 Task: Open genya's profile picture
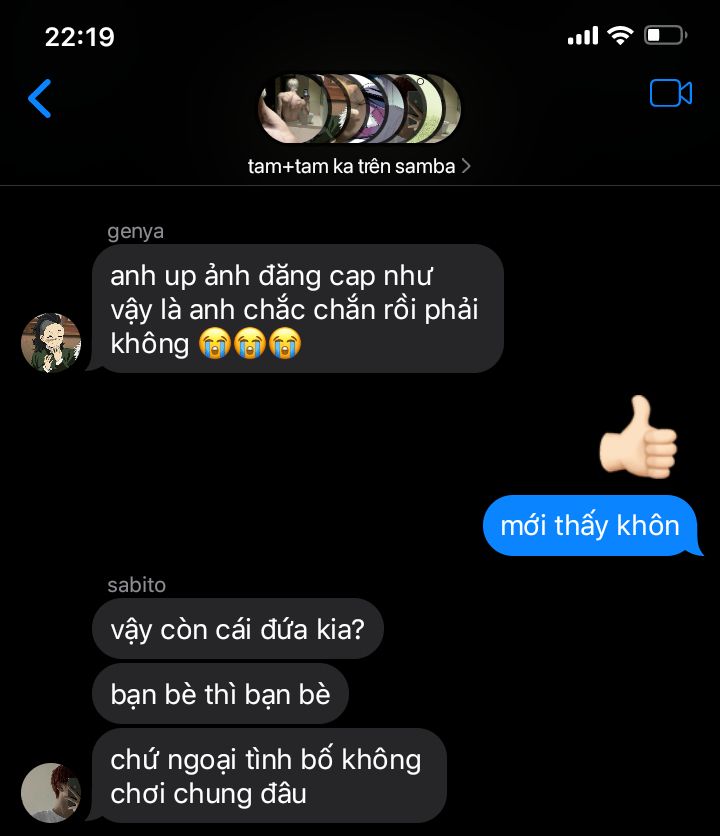pos(51,342)
